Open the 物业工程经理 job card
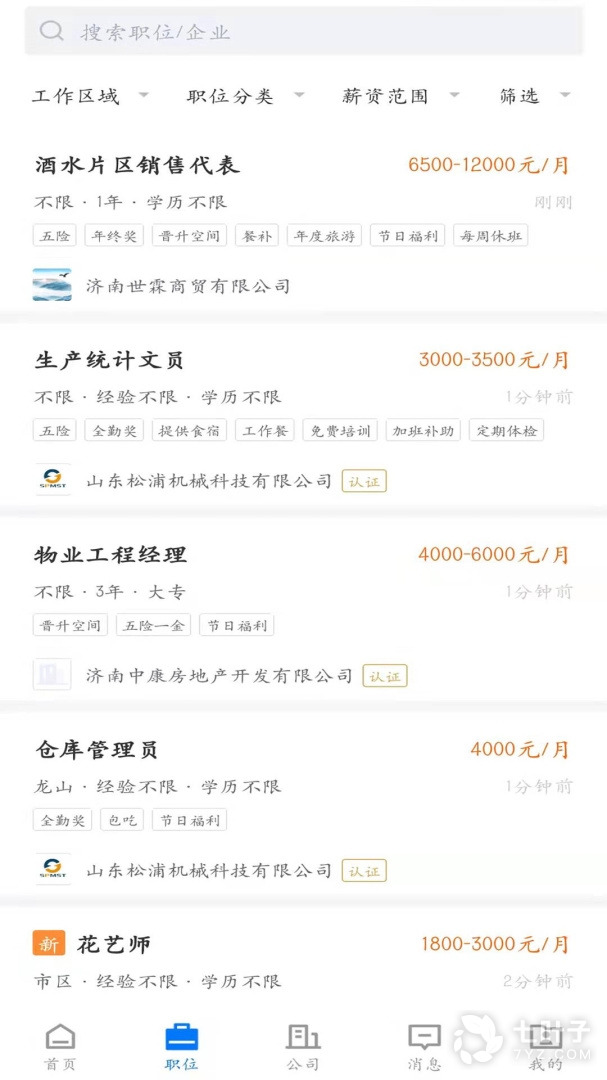This screenshot has width=607, height=1080. coord(111,555)
